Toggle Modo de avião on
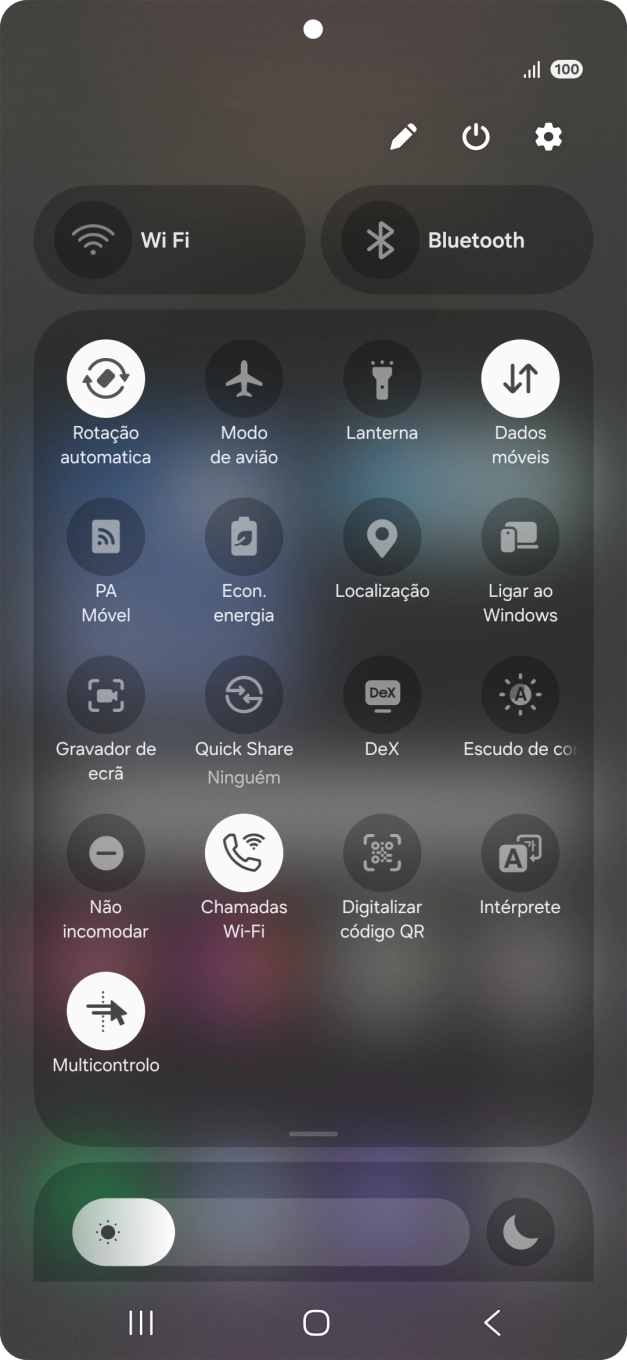Image resolution: width=627 pixels, height=1360 pixels. coord(244,379)
